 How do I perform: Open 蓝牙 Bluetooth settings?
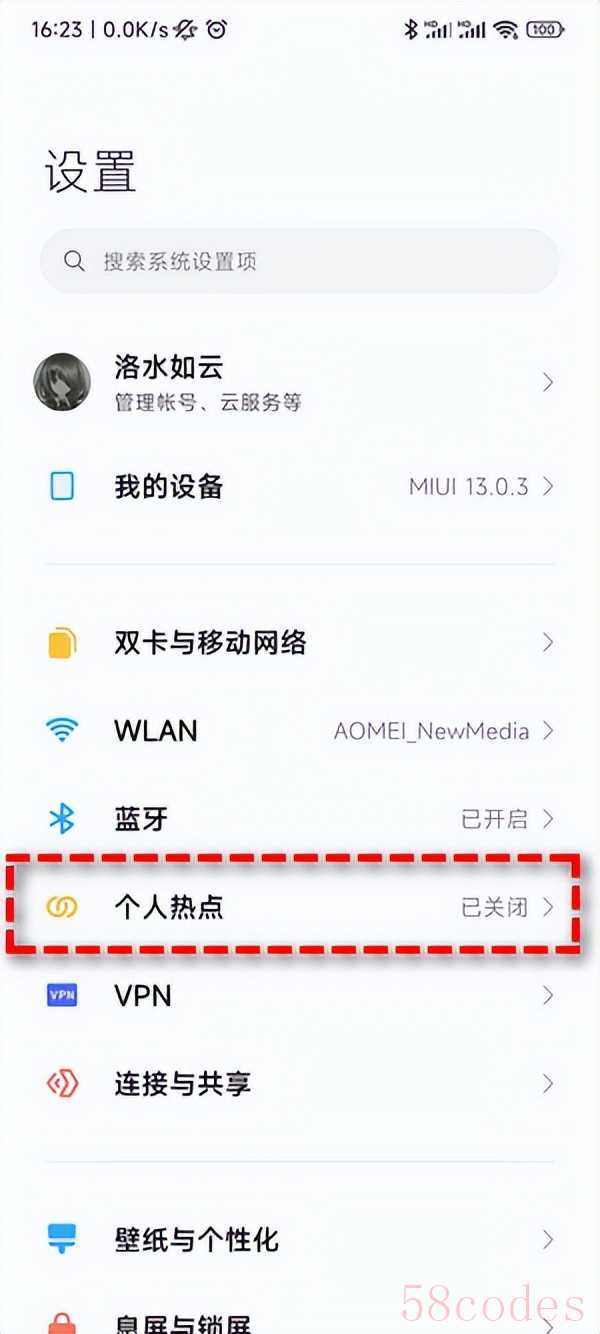[x=298, y=820]
